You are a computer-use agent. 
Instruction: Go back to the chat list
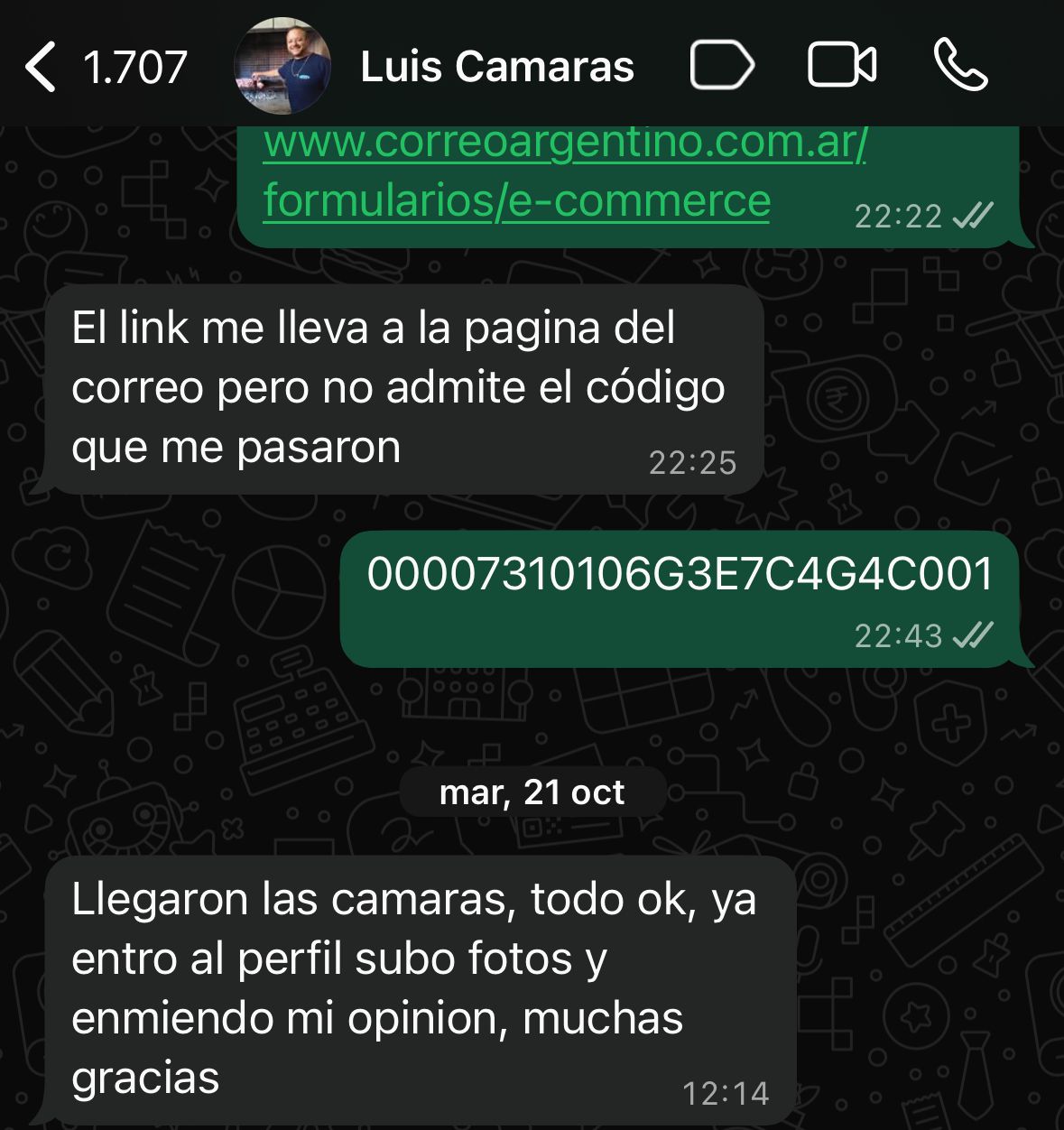coord(42,68)
